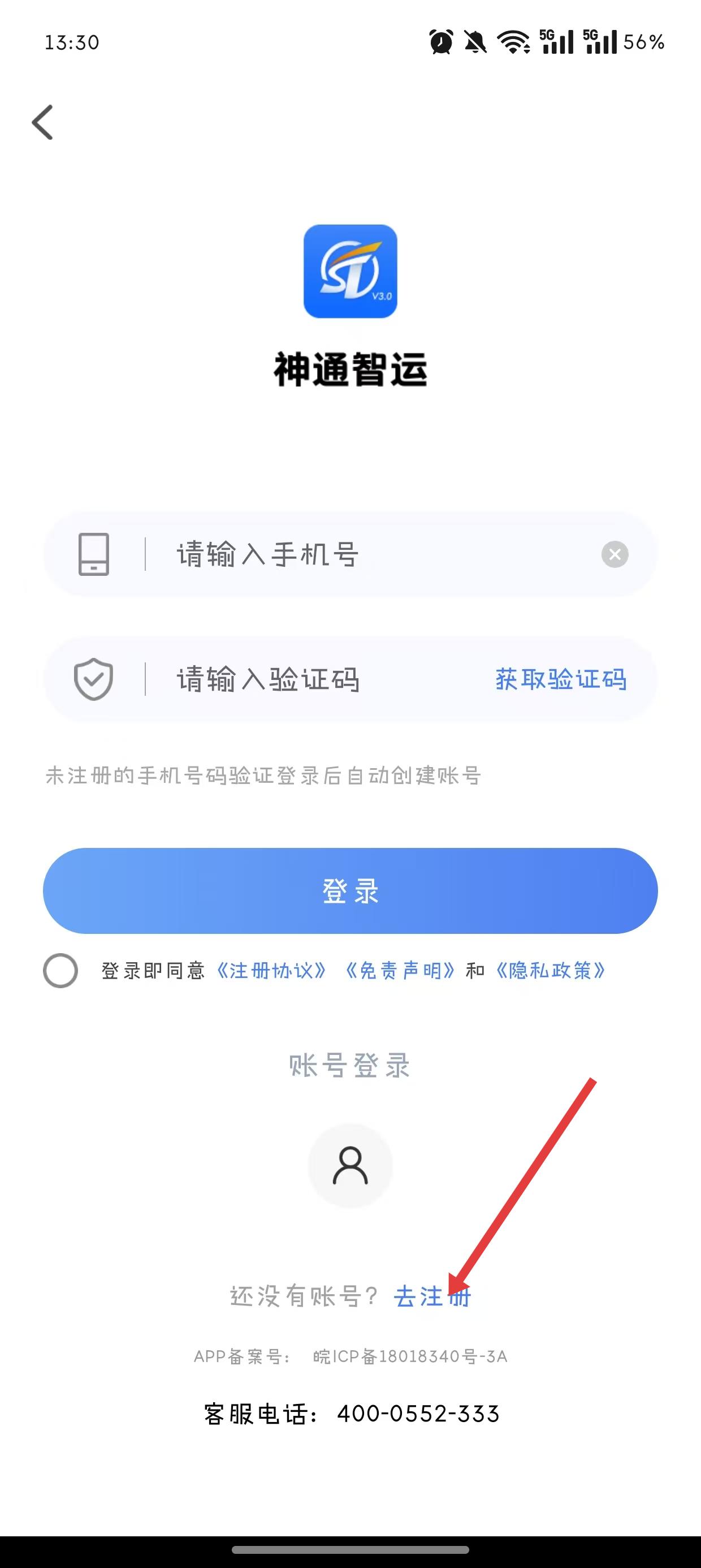This screenshot has width=701, height=1568.
Task: Open the 《免责声明》 link
Action: coord(400,970)
